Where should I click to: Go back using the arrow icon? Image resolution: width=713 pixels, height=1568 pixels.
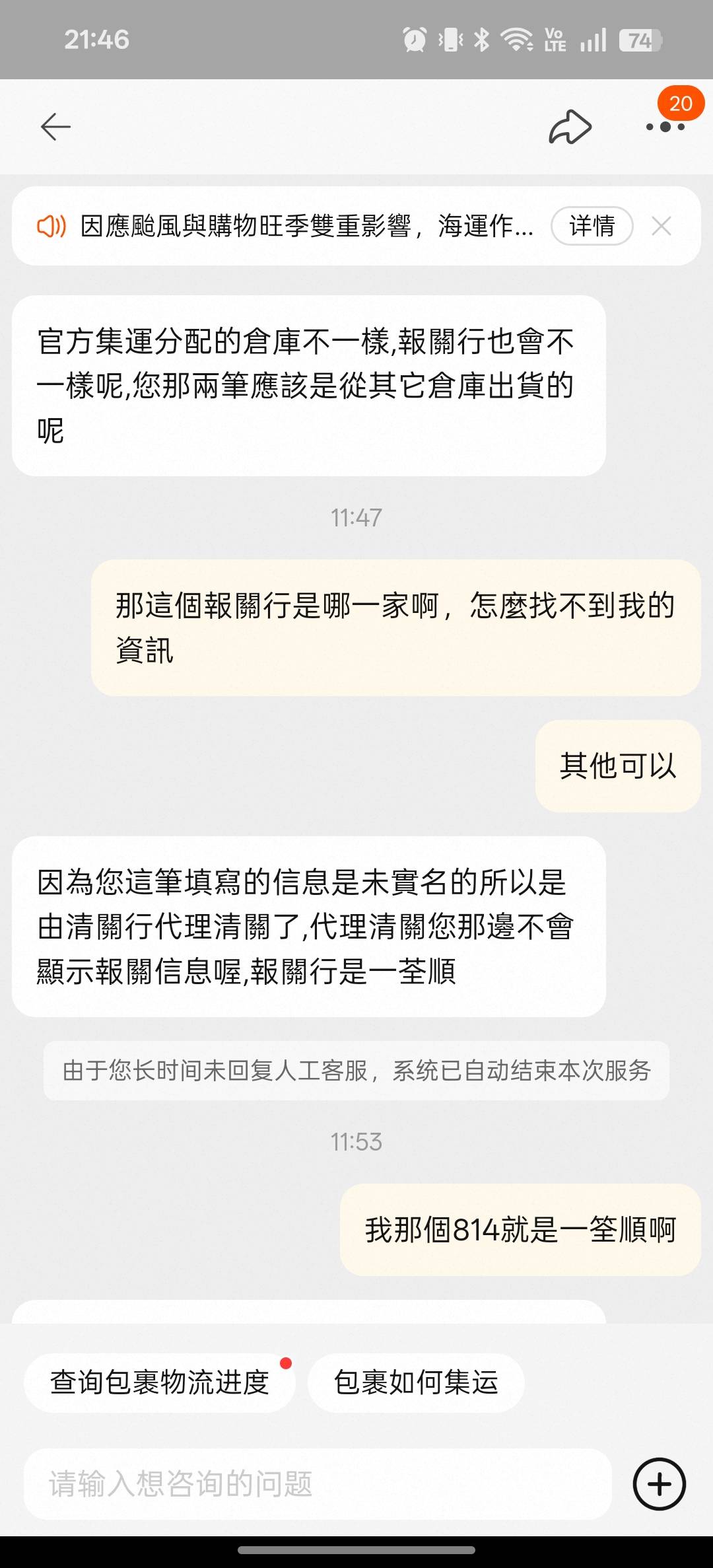pos(55,126)
